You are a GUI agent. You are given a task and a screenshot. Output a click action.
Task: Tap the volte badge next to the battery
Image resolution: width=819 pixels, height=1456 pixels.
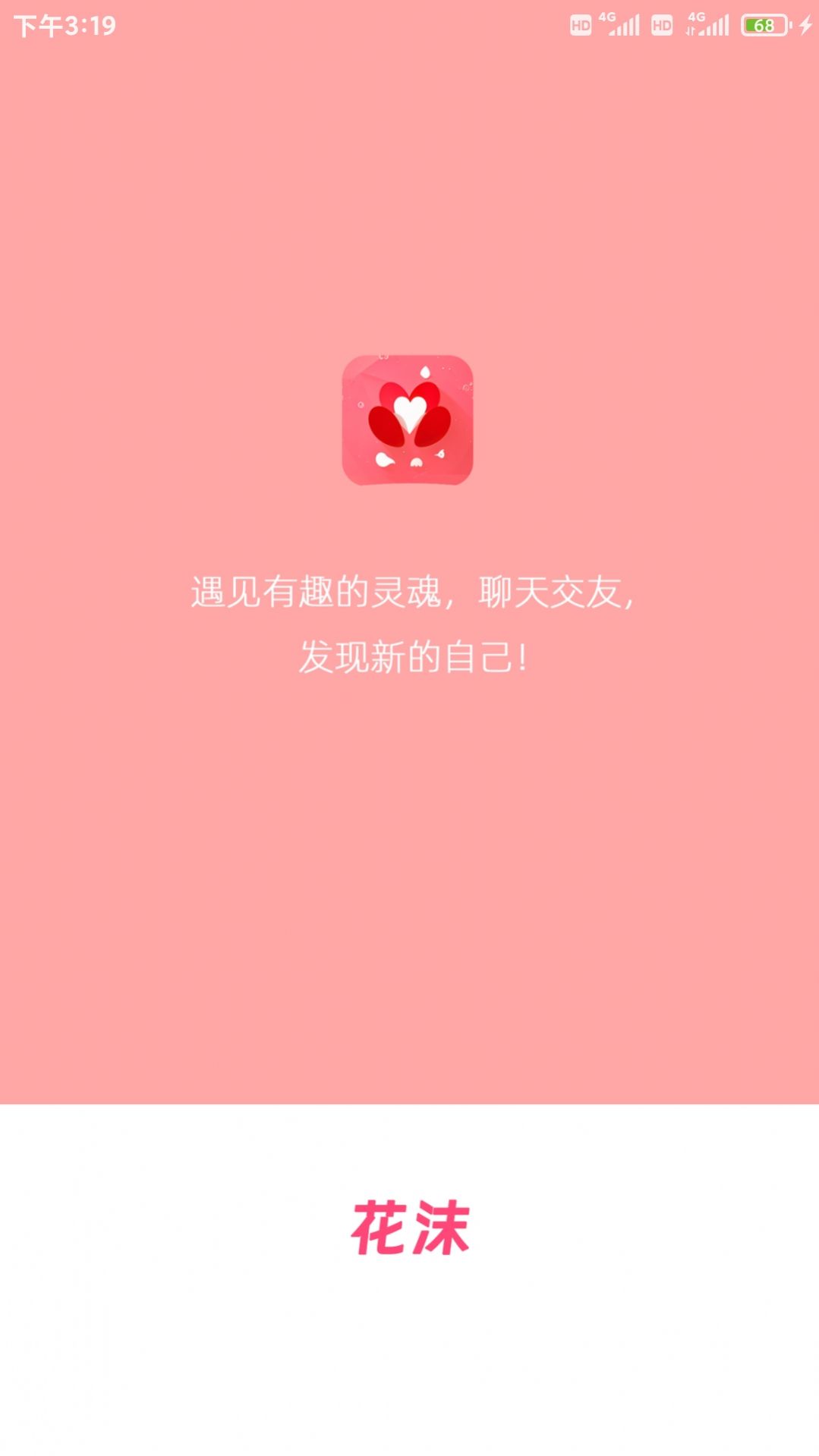[660, 25]
